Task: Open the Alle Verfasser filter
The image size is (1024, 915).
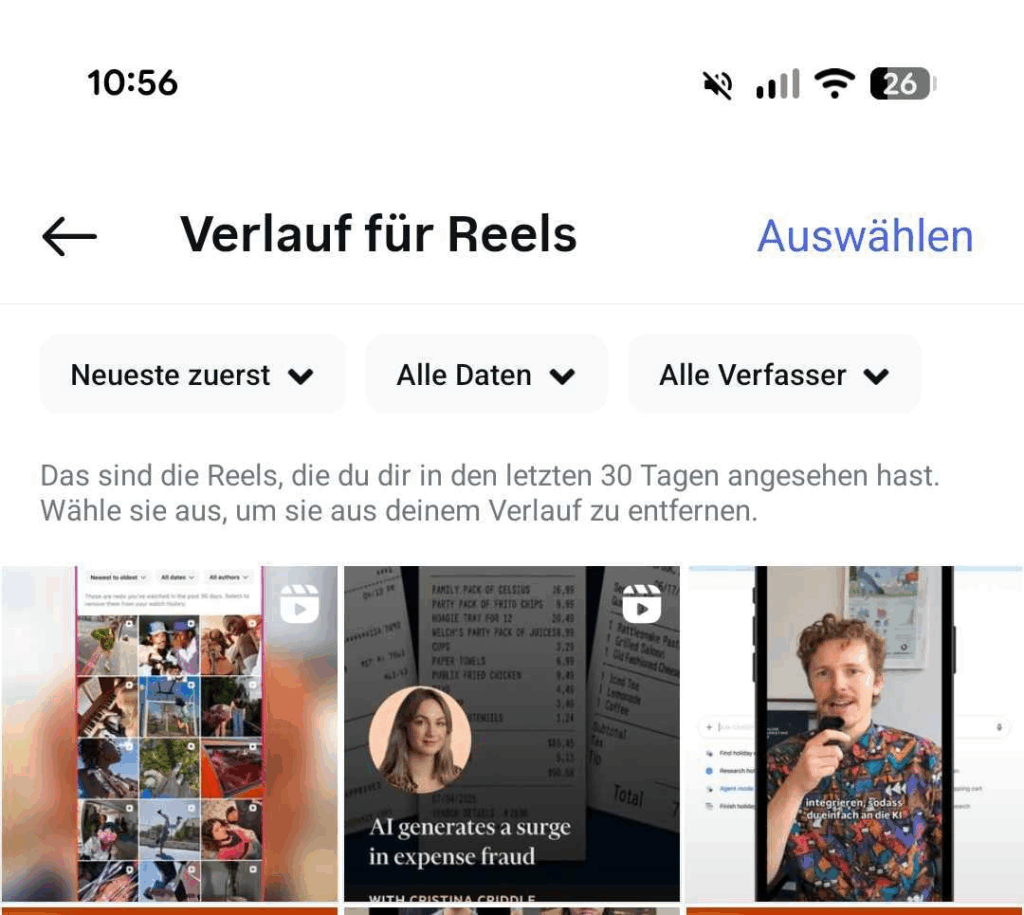Action: coord(773,375)
